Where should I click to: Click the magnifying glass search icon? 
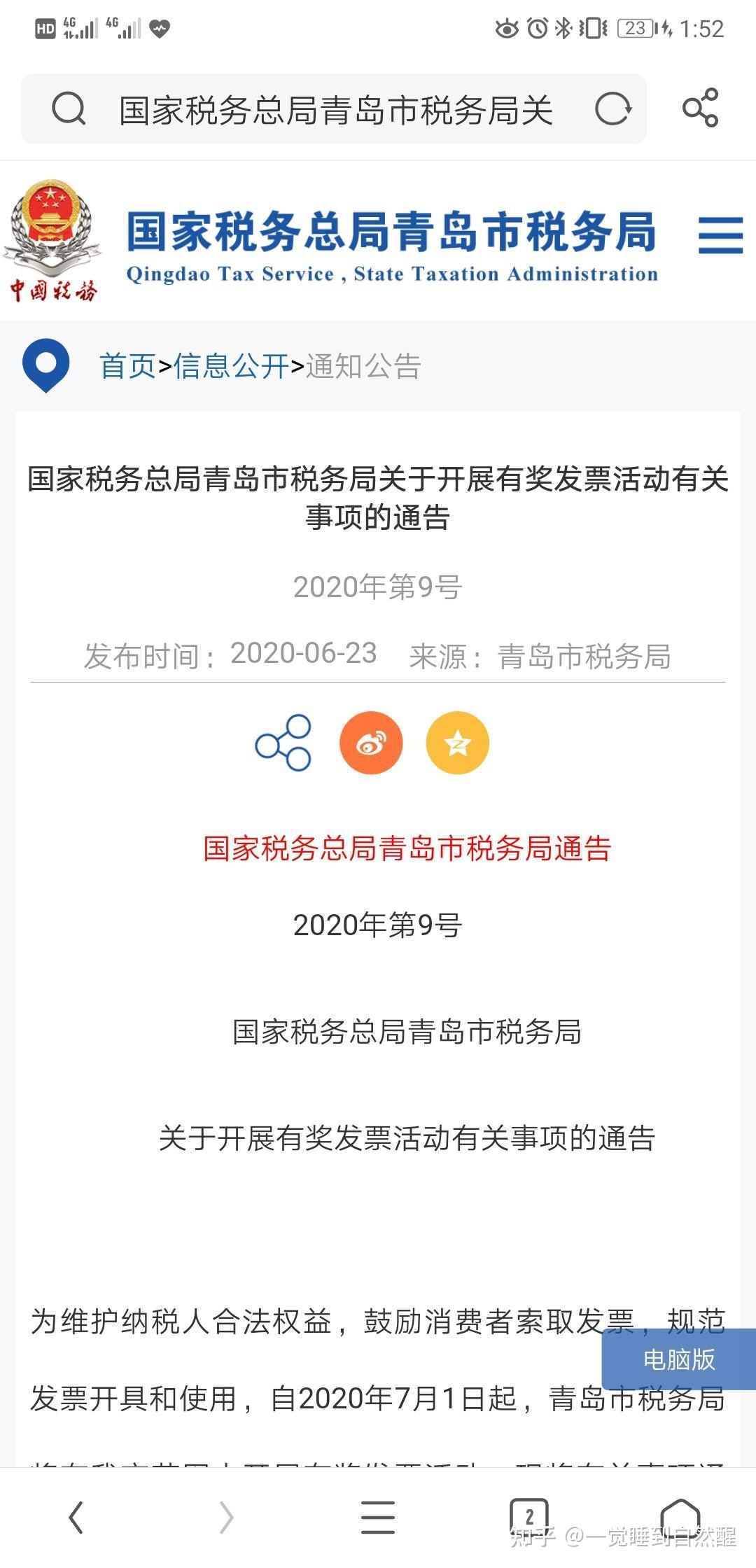[67, 109]
